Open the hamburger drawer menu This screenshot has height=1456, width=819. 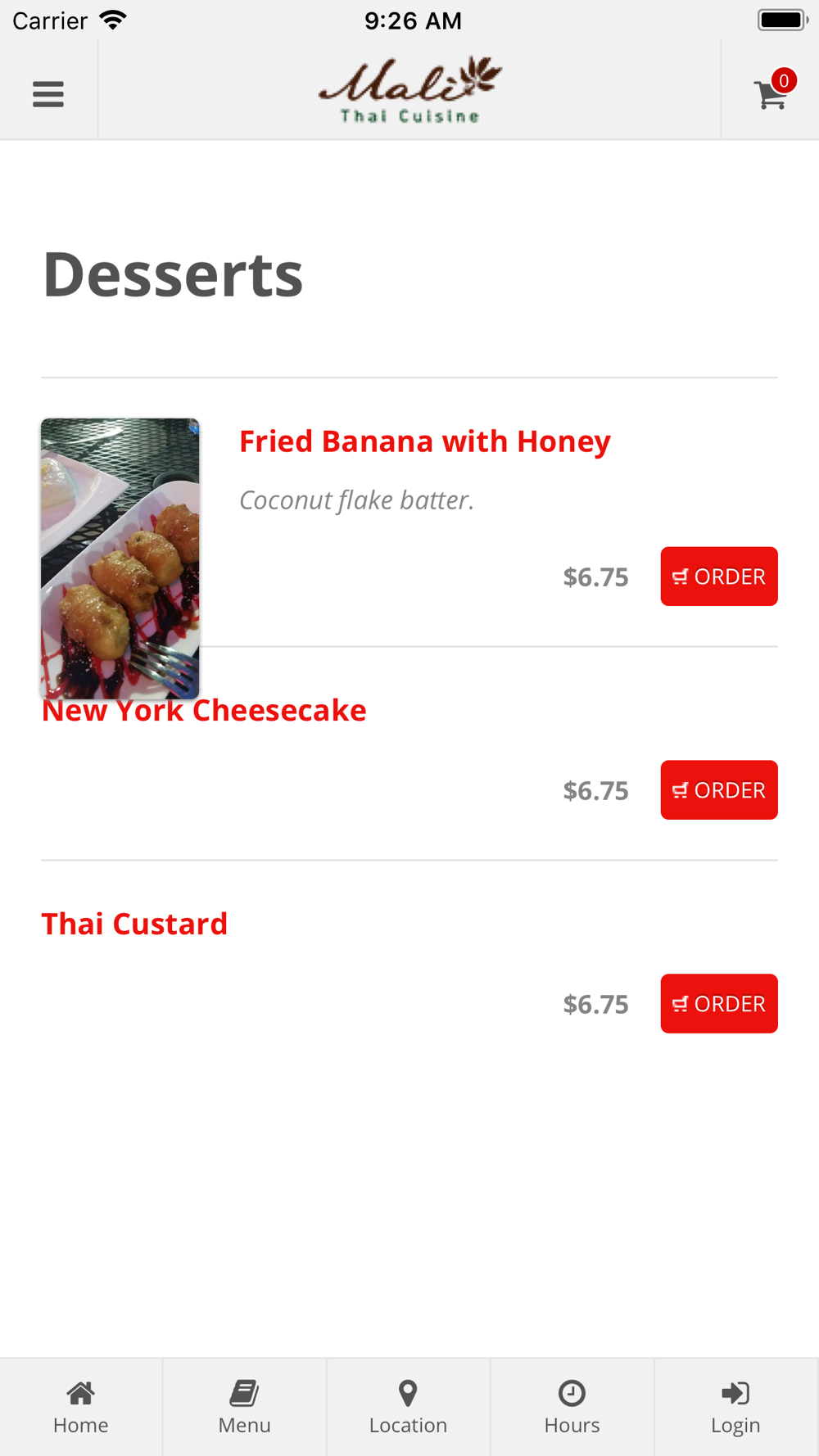48,93
